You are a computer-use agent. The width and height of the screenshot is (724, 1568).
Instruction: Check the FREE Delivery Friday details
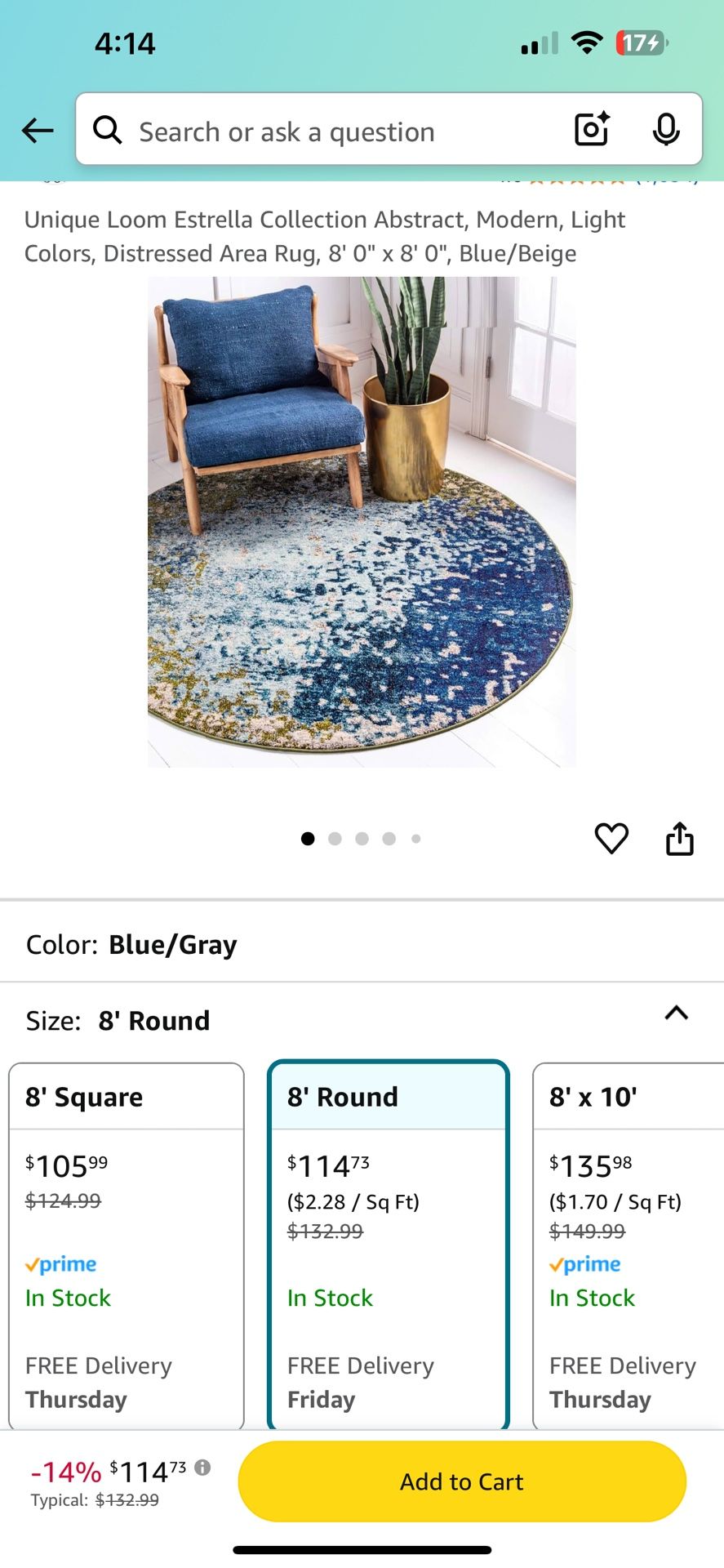tap(359, 1382)
